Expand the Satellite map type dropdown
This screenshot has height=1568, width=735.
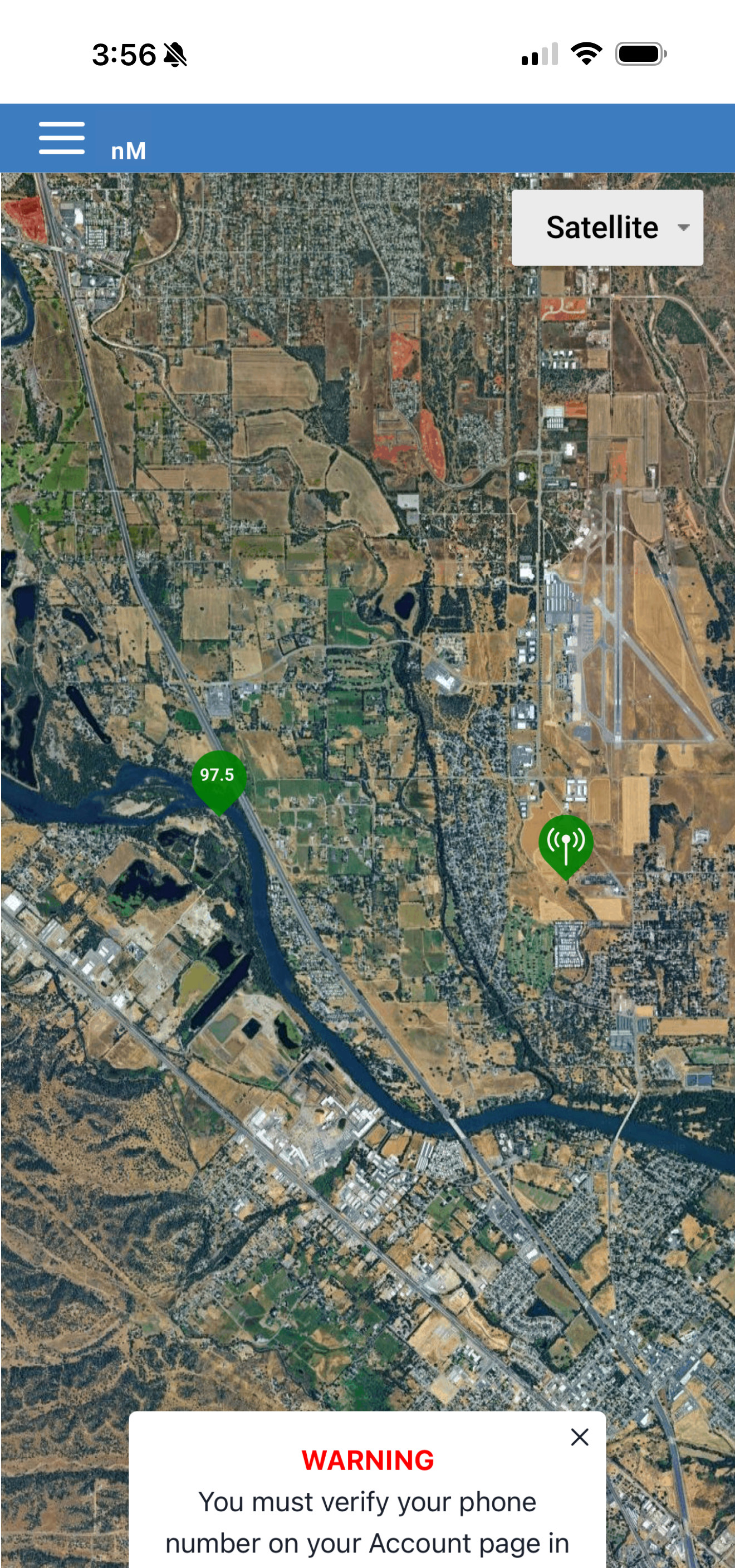606,228
